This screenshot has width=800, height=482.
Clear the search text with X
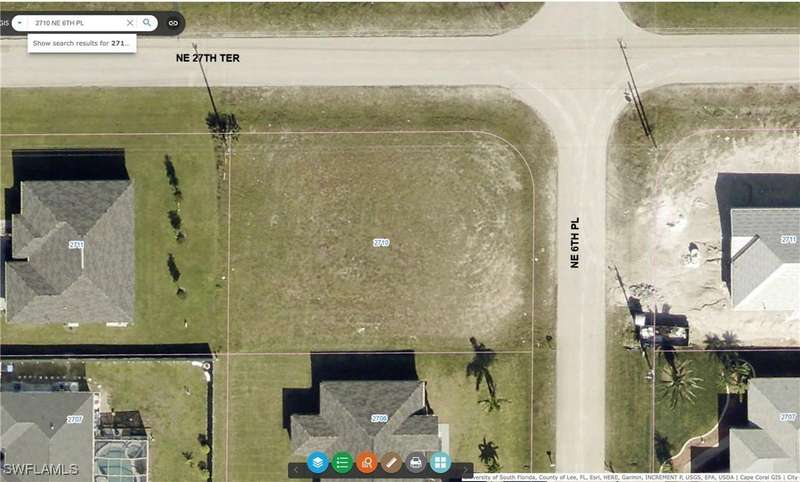[x=130, y=22]
